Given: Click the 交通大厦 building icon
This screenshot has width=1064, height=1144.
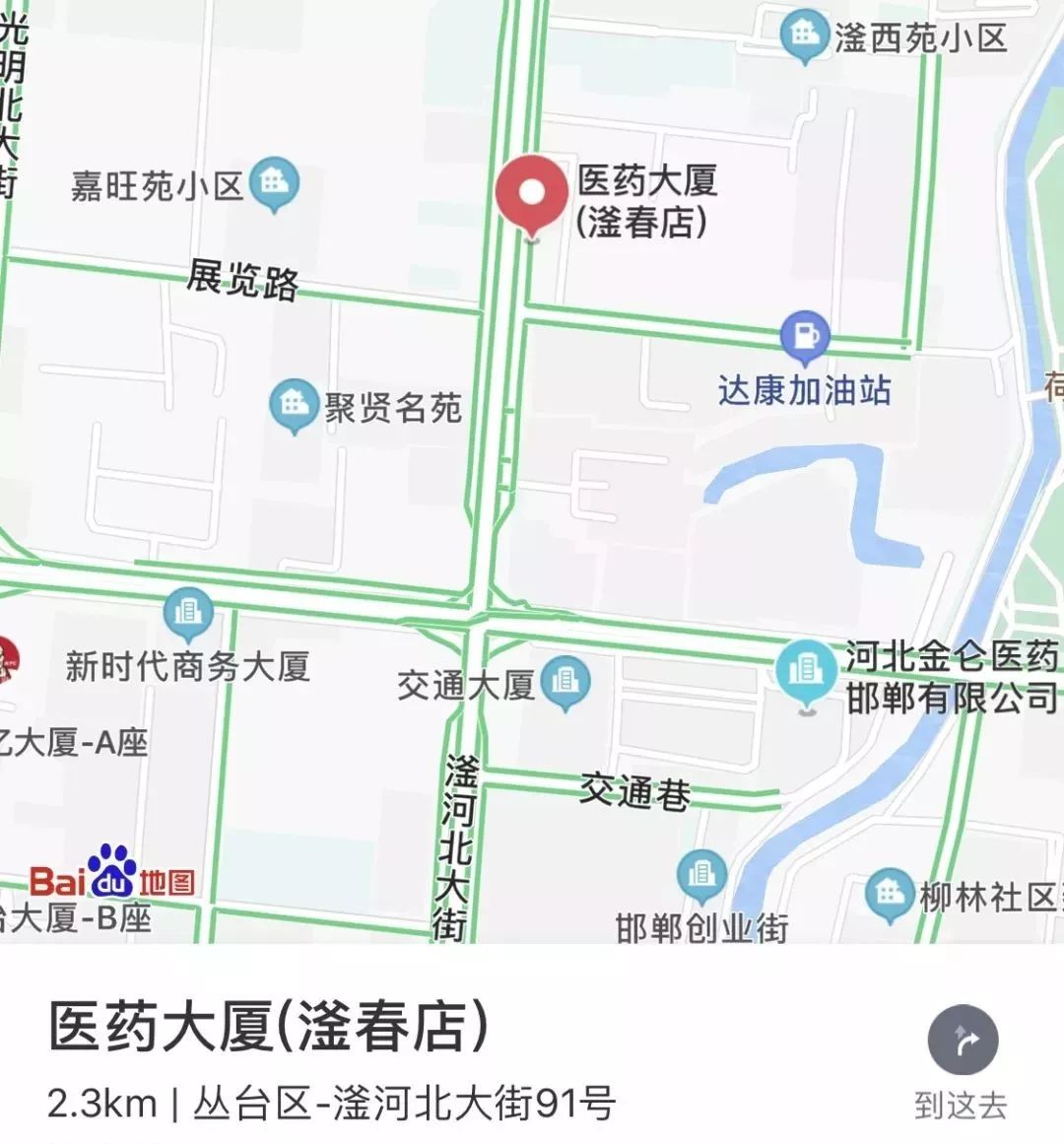Looking at the screenshot, I should coord(565,679).
